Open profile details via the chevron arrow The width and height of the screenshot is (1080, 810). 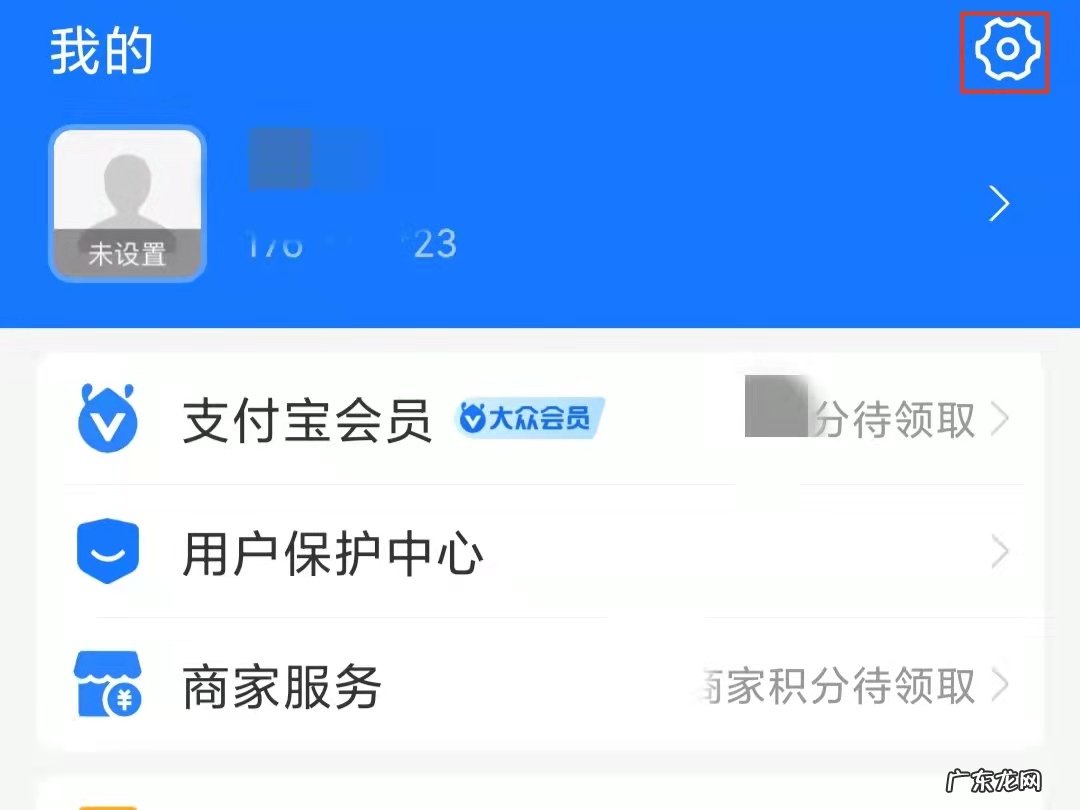tap(998, 205)
